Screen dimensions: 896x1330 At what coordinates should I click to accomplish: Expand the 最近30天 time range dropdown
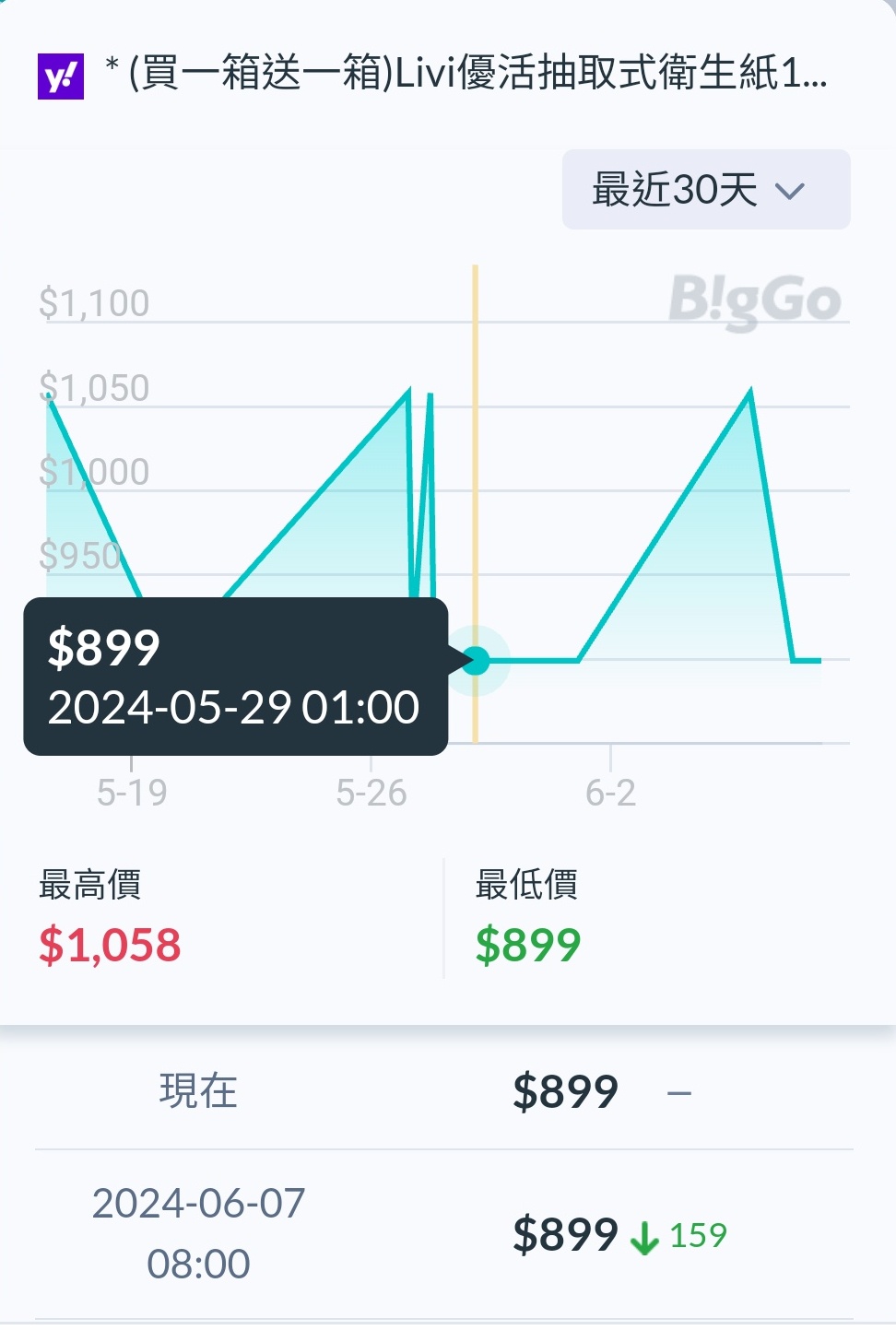705,190
